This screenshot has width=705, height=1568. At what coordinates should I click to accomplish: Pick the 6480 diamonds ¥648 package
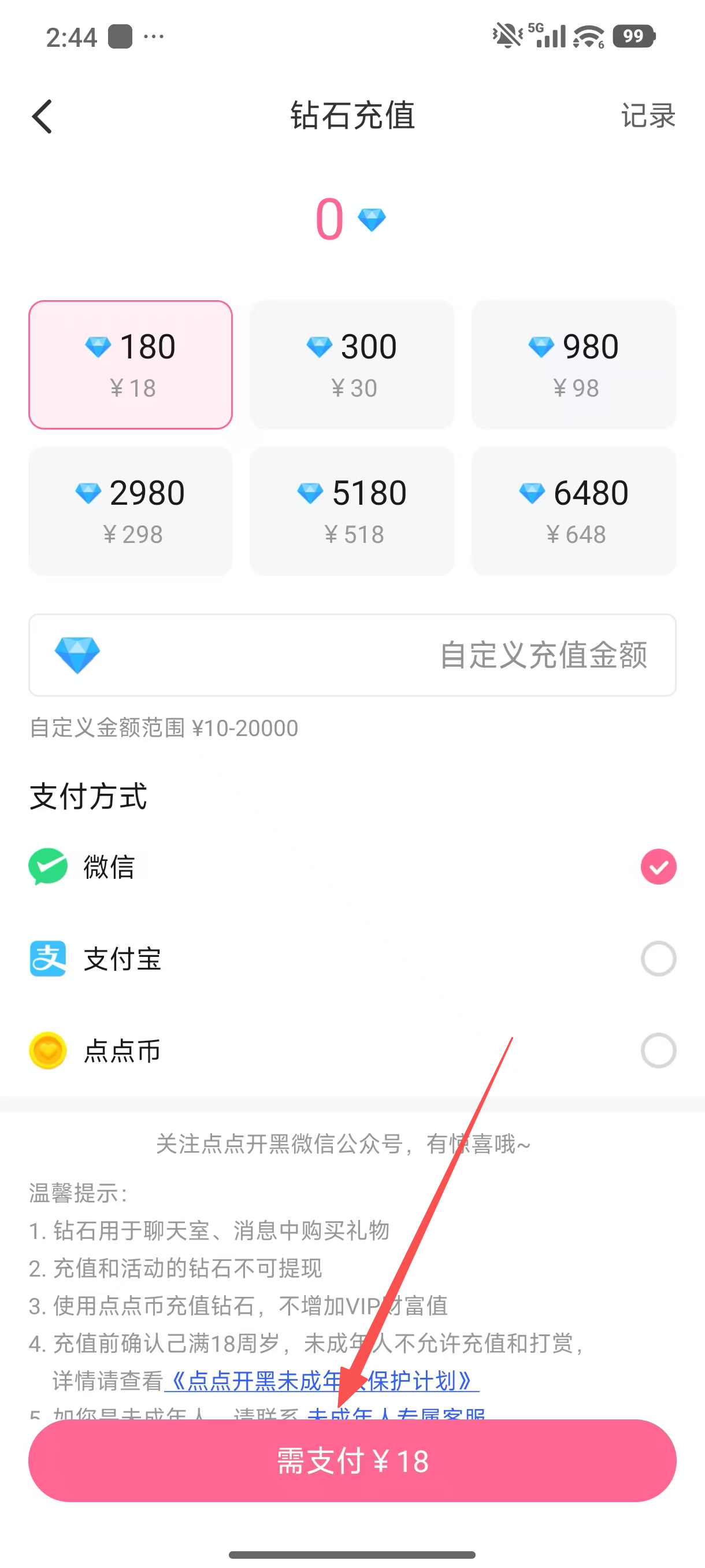pos(574,511)
